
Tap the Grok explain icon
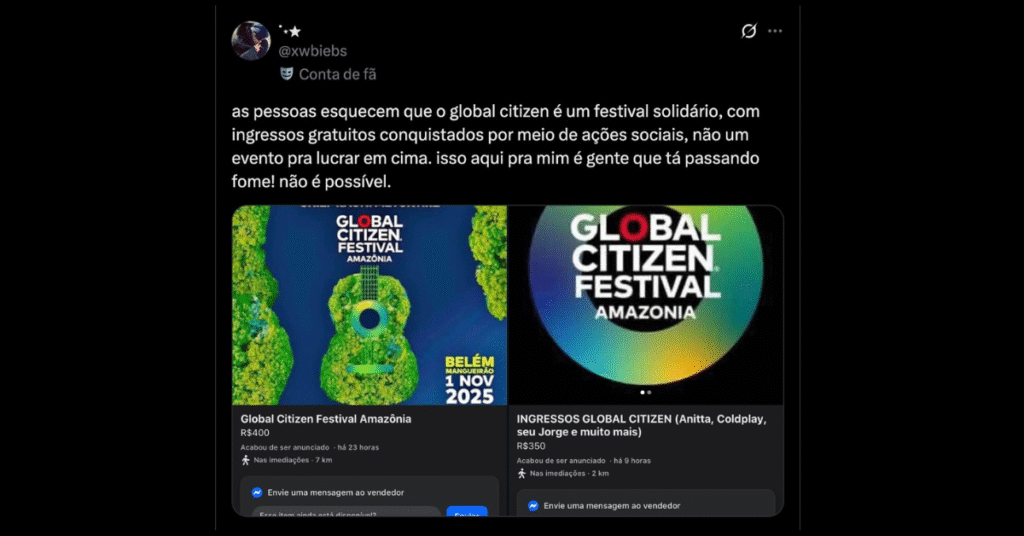pyautogui.click(x=748, y=31)
